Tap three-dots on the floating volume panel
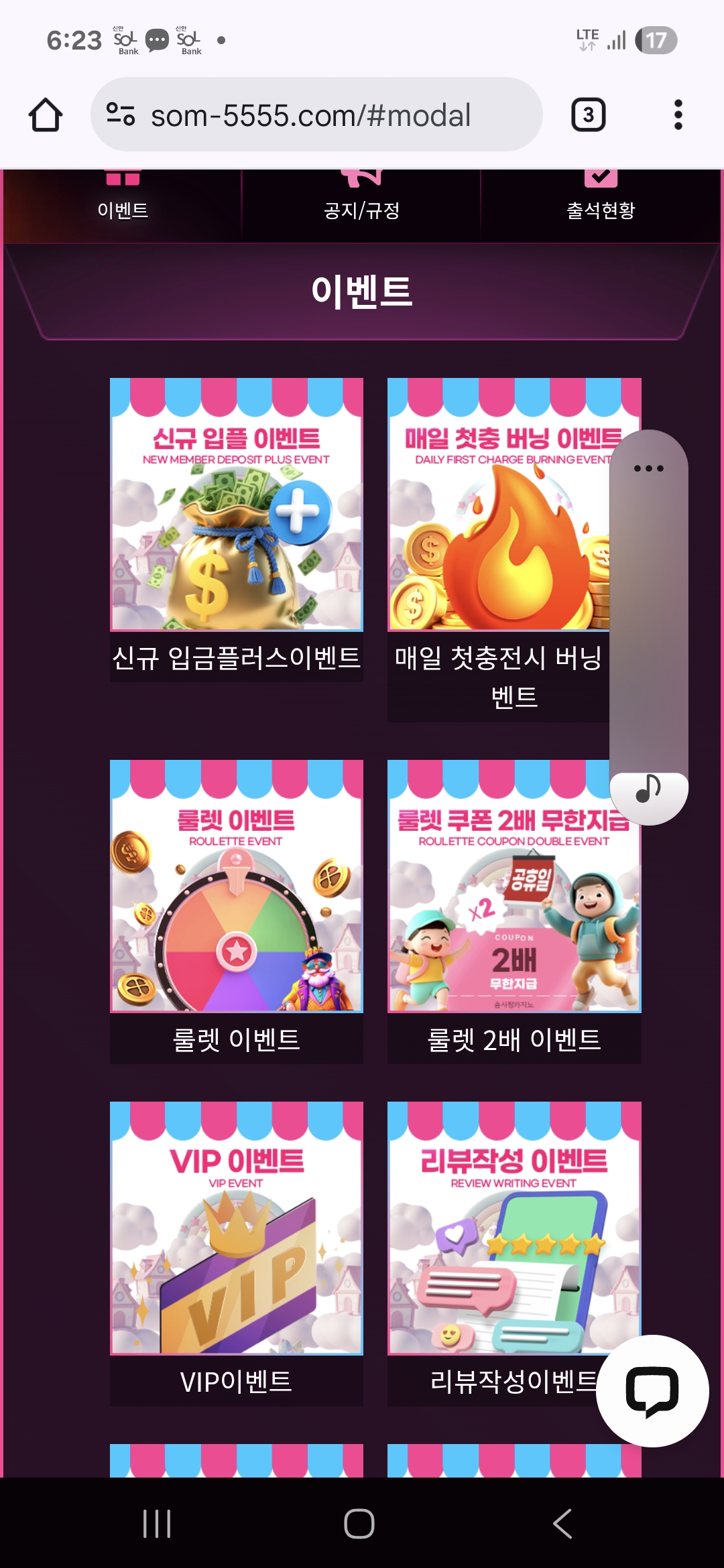 click(x=648, y=468)
